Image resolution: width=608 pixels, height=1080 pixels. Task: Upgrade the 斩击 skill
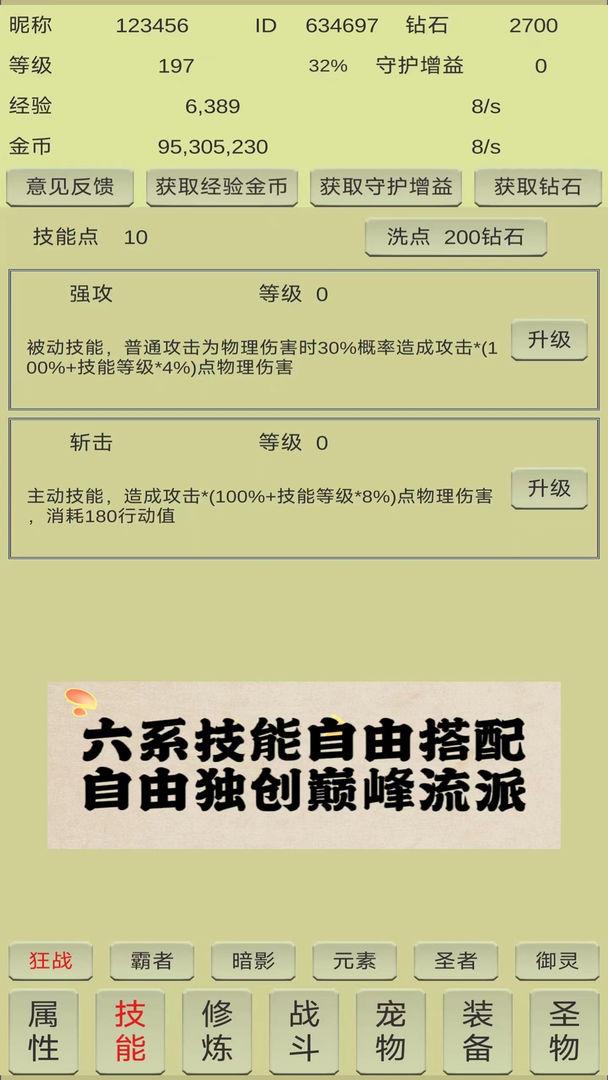click(x=549, y=488)
